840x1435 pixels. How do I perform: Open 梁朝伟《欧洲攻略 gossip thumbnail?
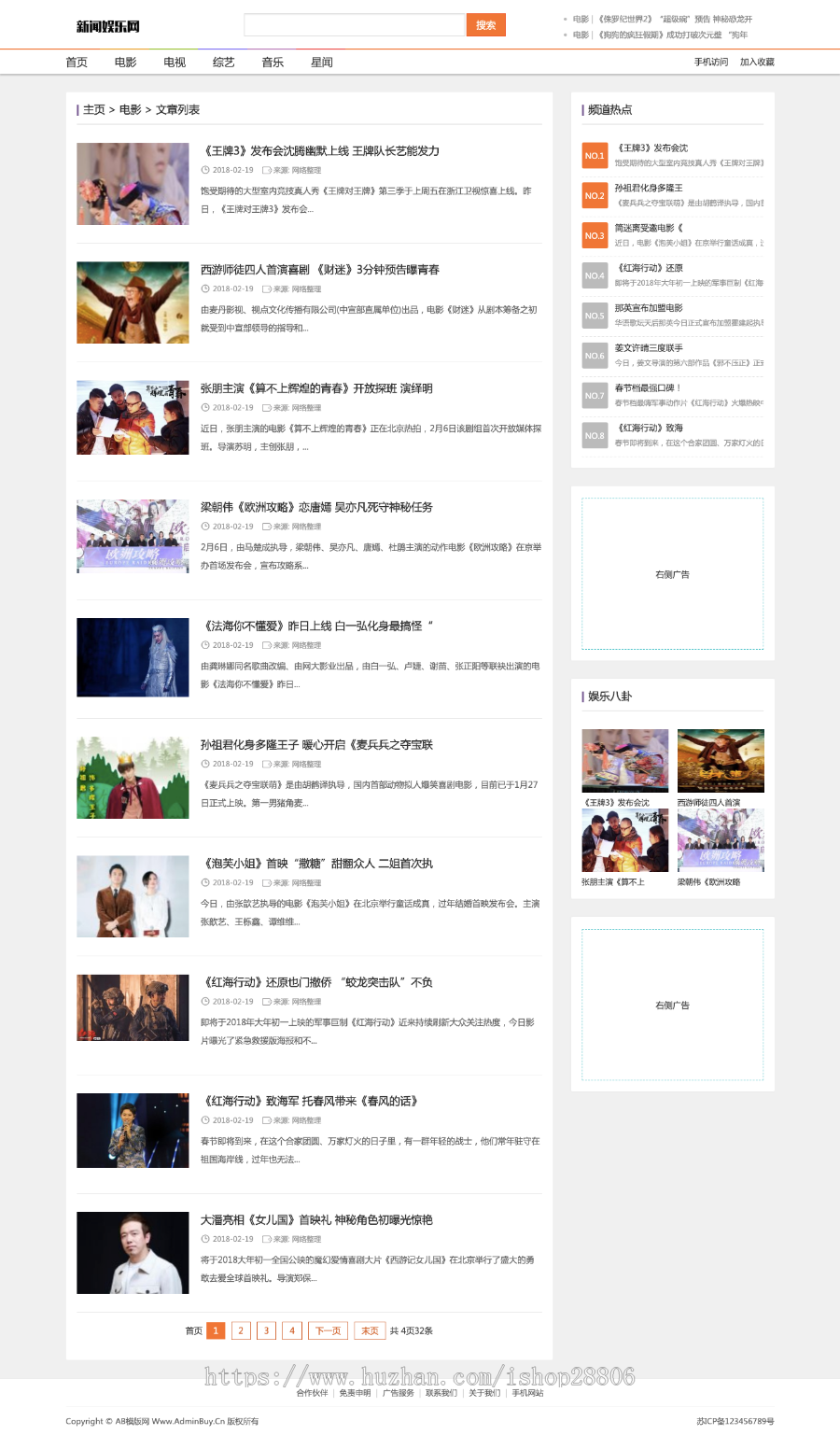click(x=721, y=841)
